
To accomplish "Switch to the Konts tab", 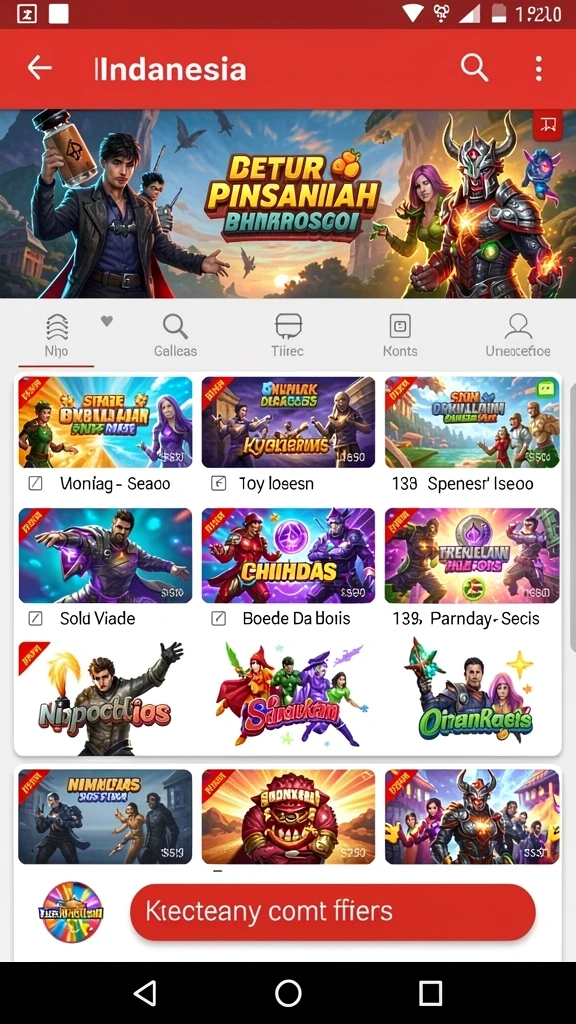I will (x=400, y=336).
